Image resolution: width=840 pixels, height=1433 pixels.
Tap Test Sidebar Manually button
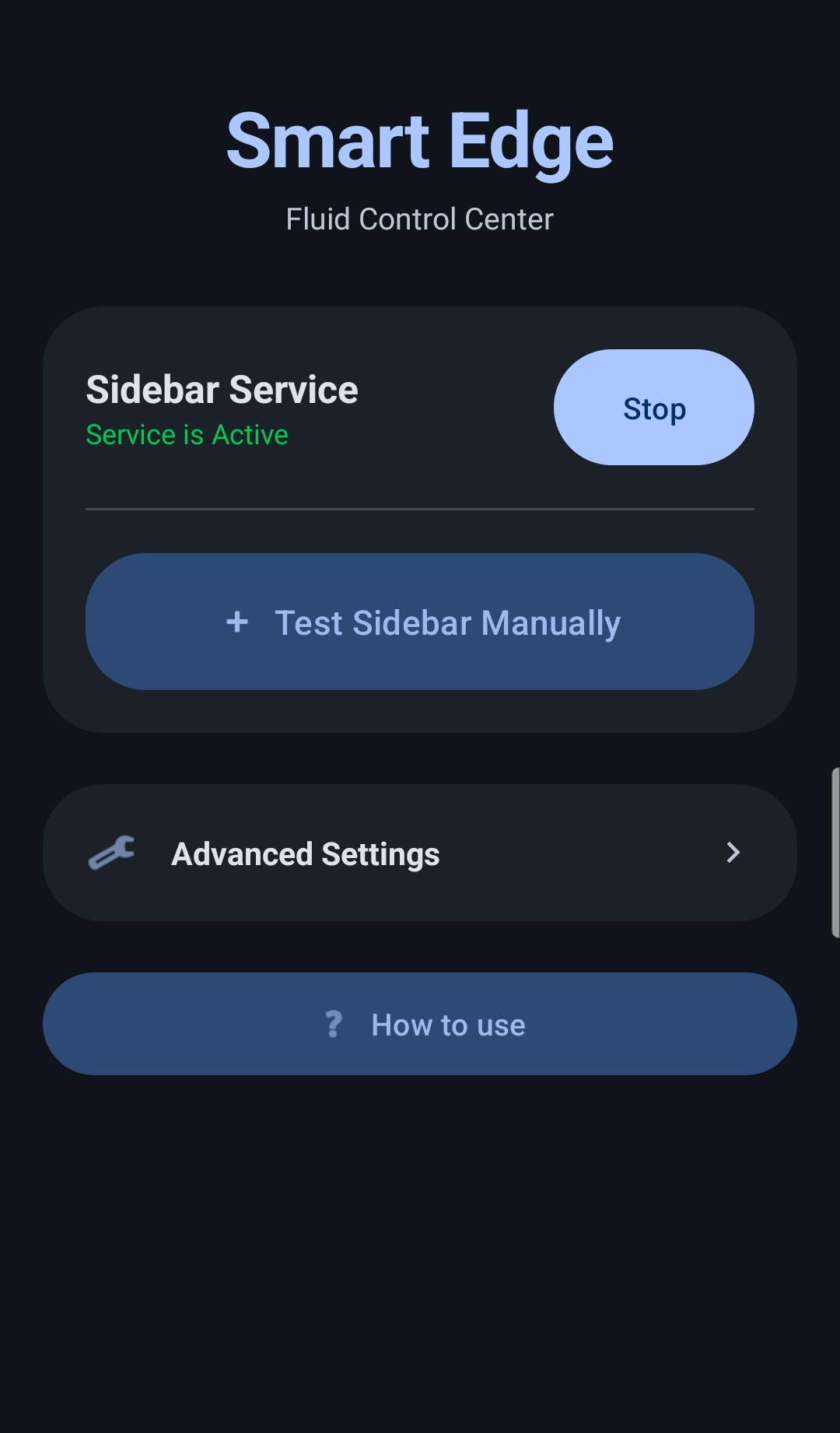(x=420, y=622)
